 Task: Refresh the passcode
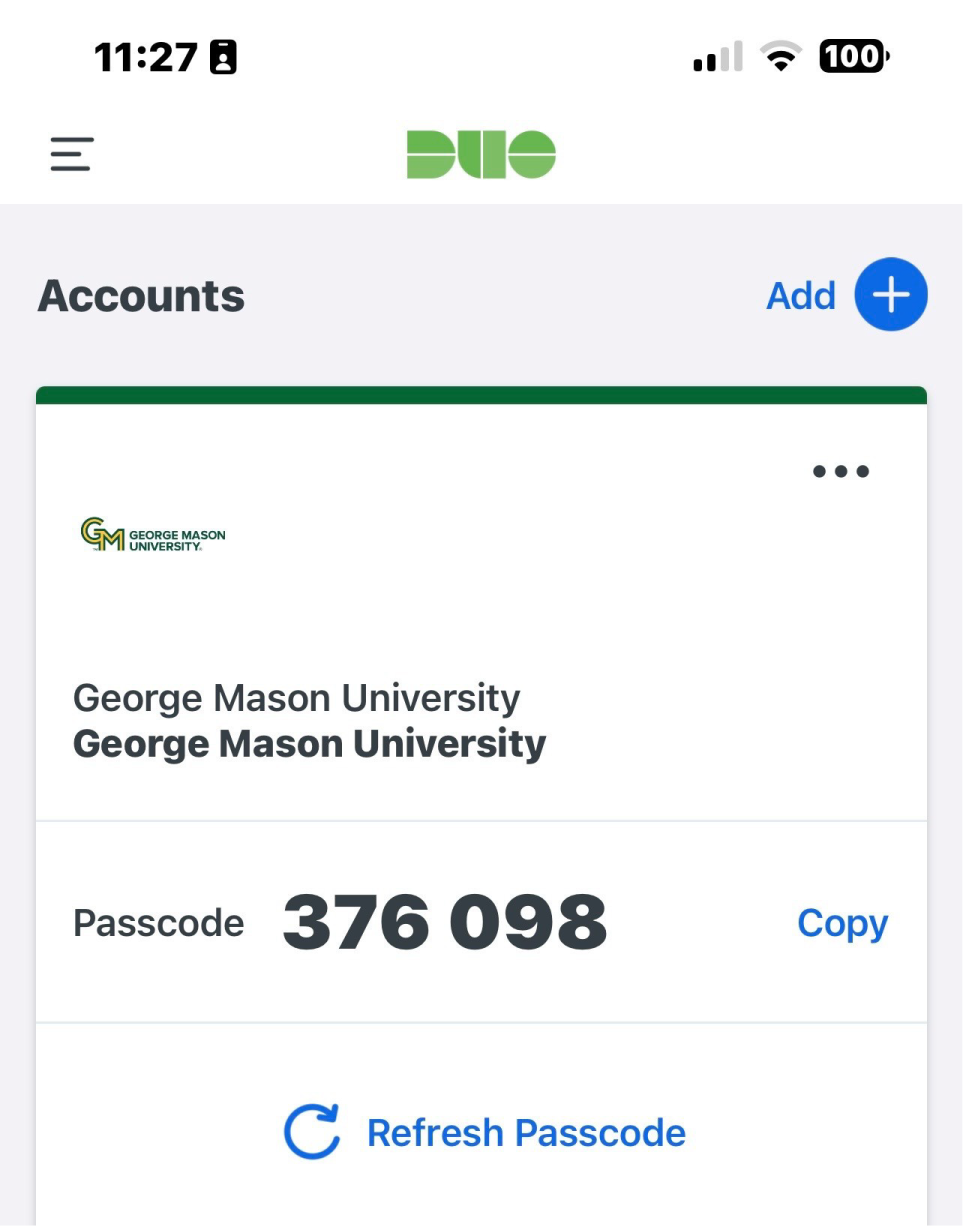[486, 1132]
